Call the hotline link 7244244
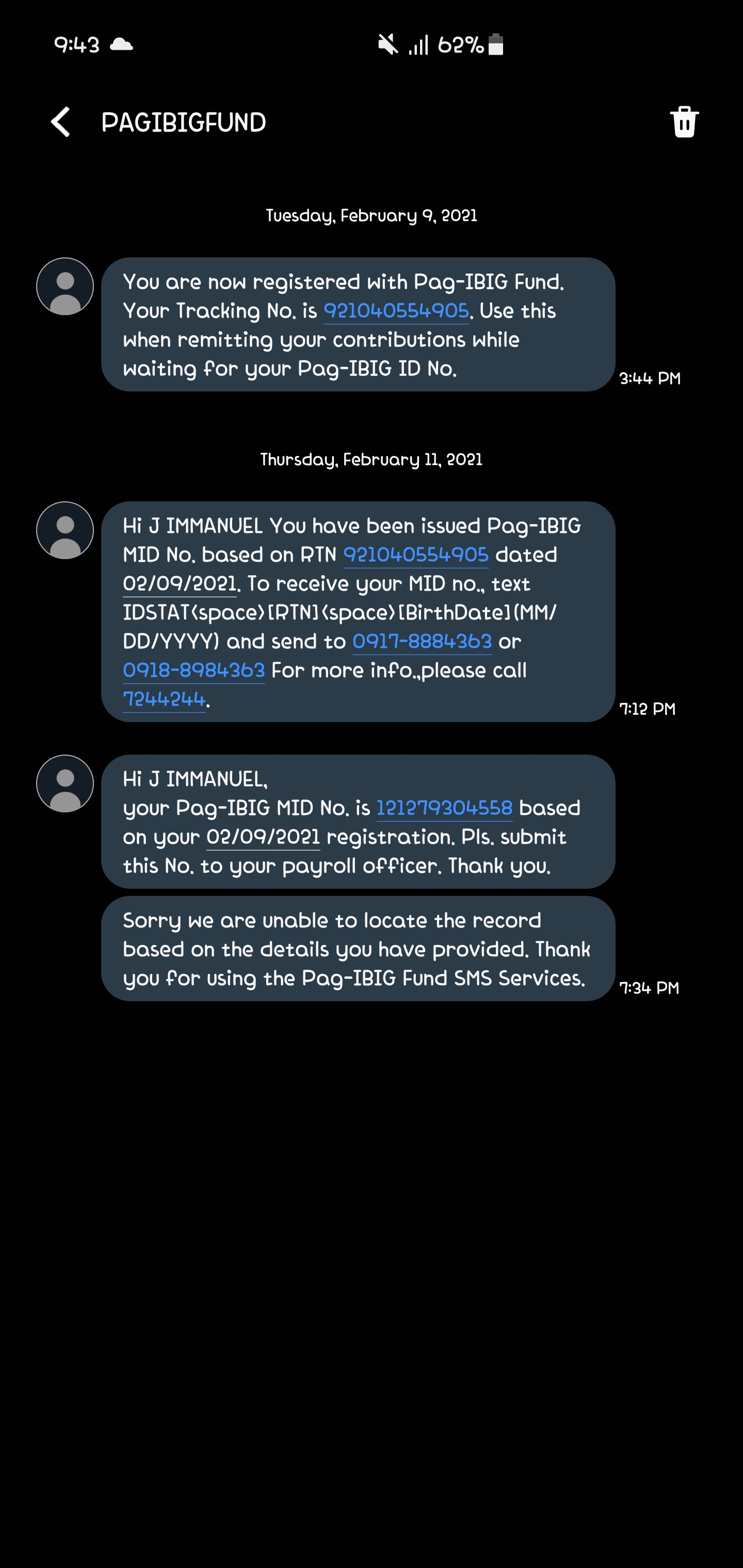This screenshot has height=1568, width=743. 165,700
